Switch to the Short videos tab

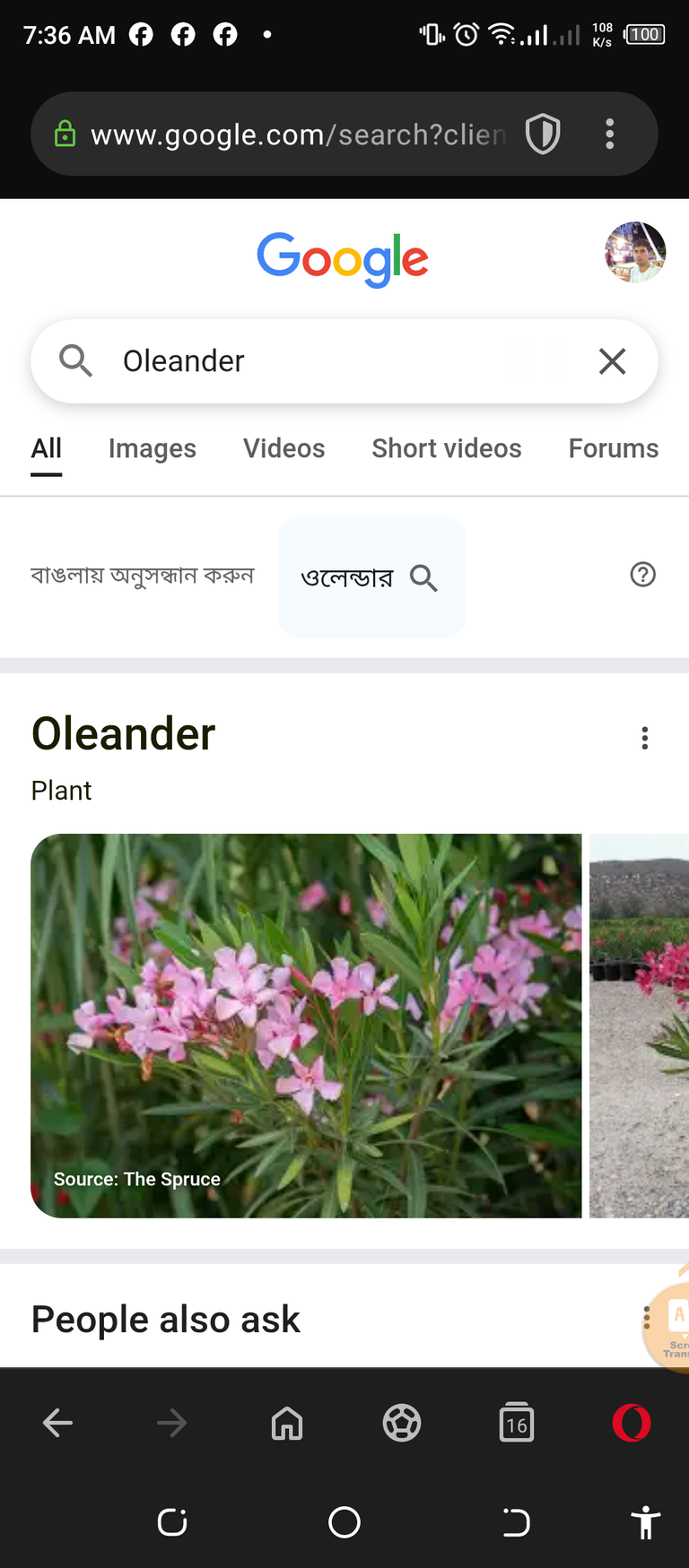tap(447, 448)
